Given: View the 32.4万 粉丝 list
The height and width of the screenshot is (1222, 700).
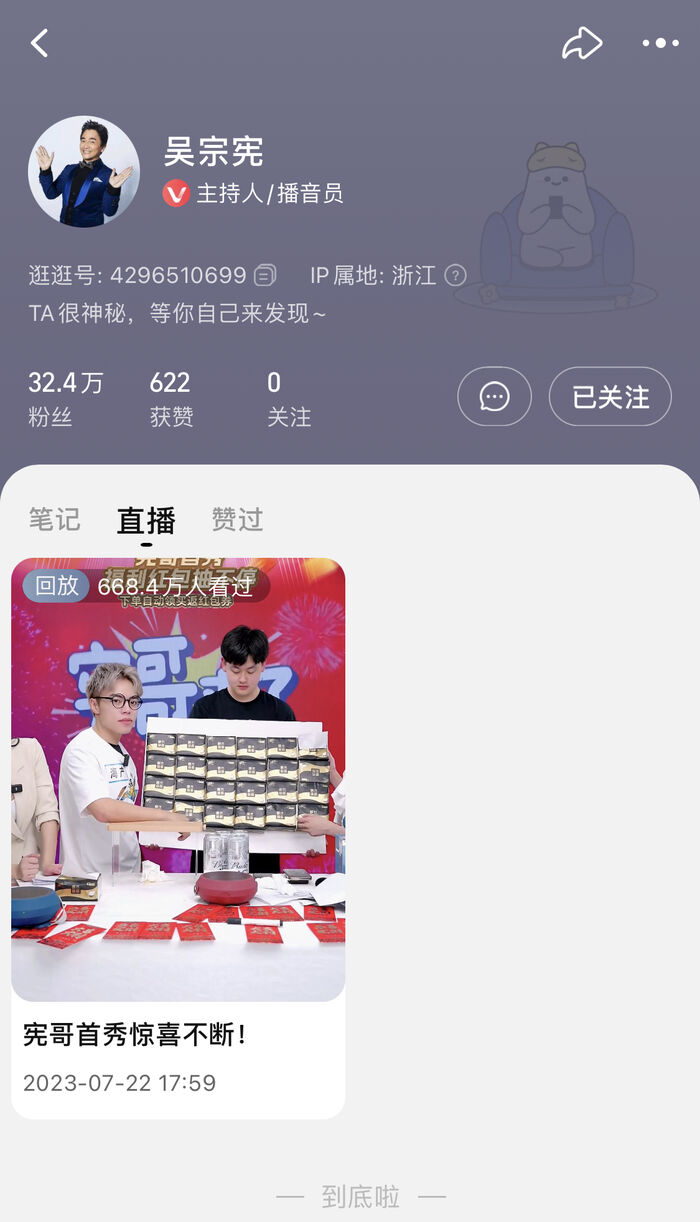Looking at the screenshot, I should [x=65, y=398].
